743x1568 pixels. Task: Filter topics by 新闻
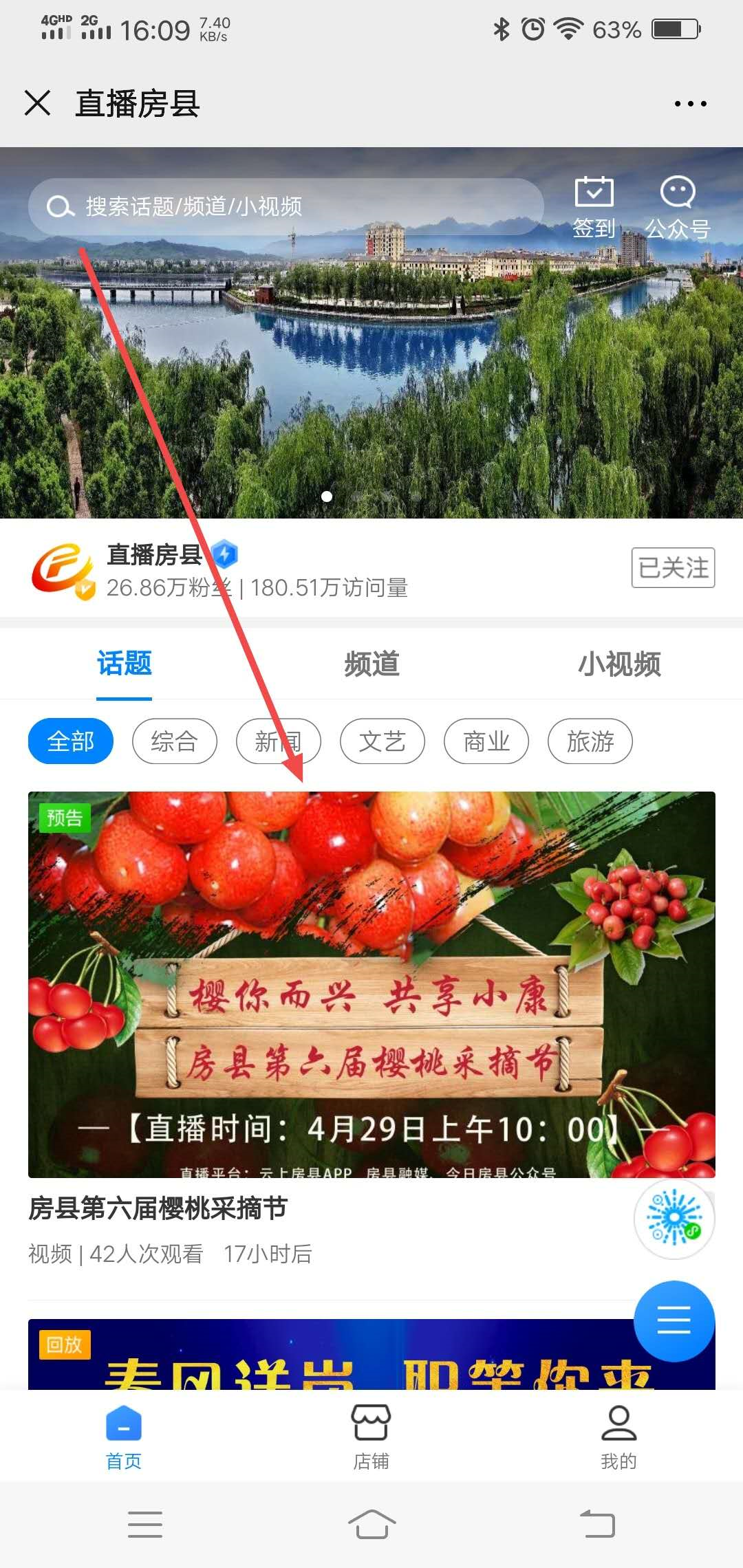tap(279, 741)
